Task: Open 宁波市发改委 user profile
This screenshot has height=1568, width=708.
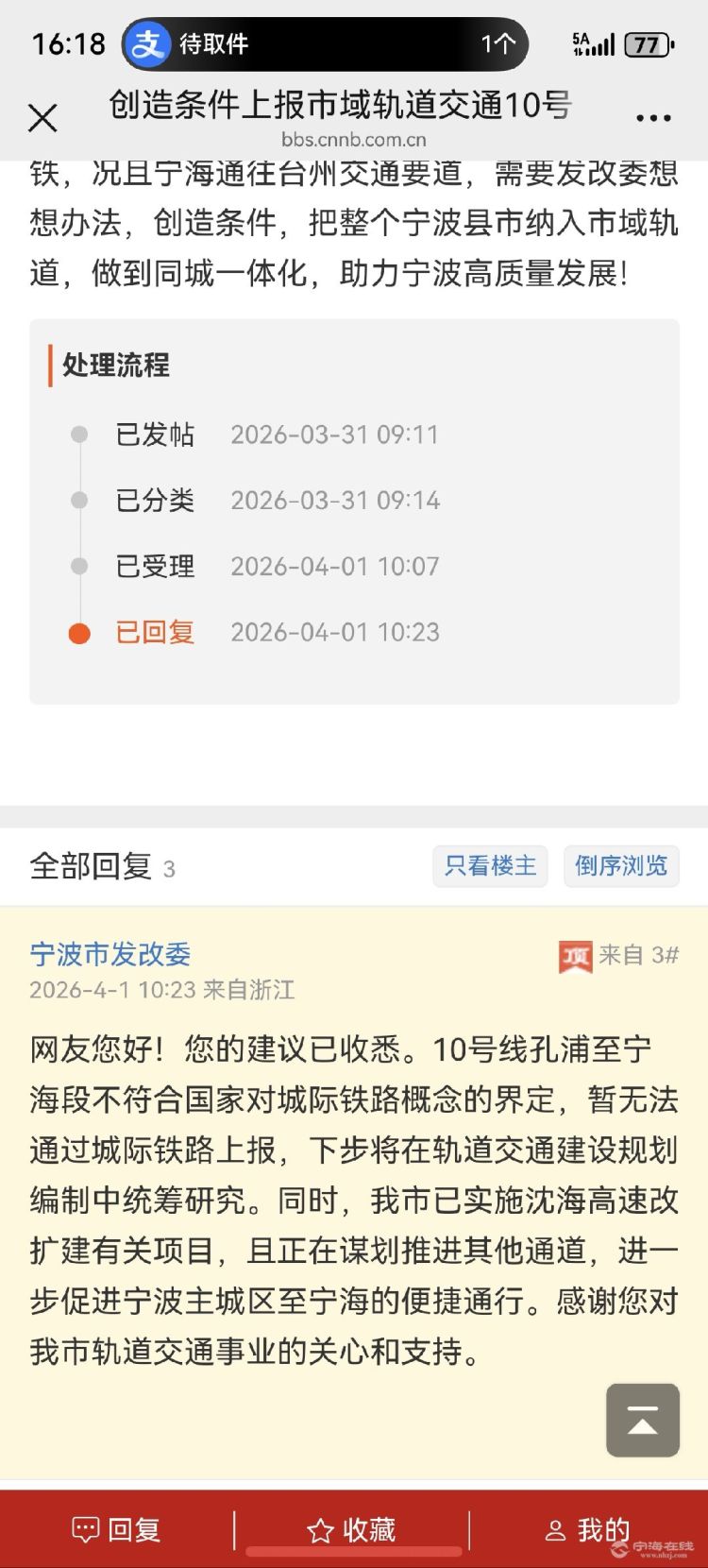Action: point(110,954)
